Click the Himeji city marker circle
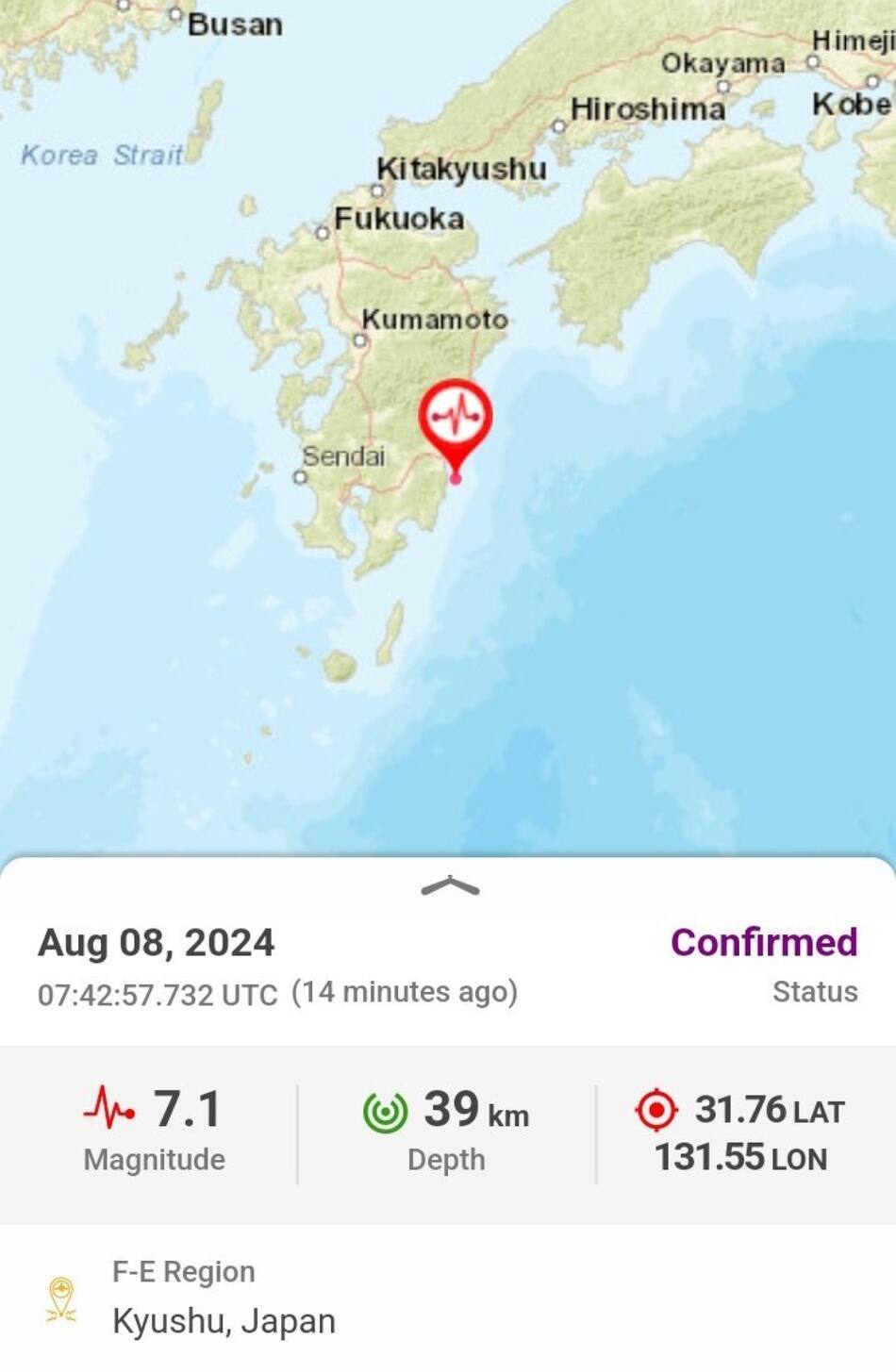The image size is (896, 1372). (x=813, y=60)
